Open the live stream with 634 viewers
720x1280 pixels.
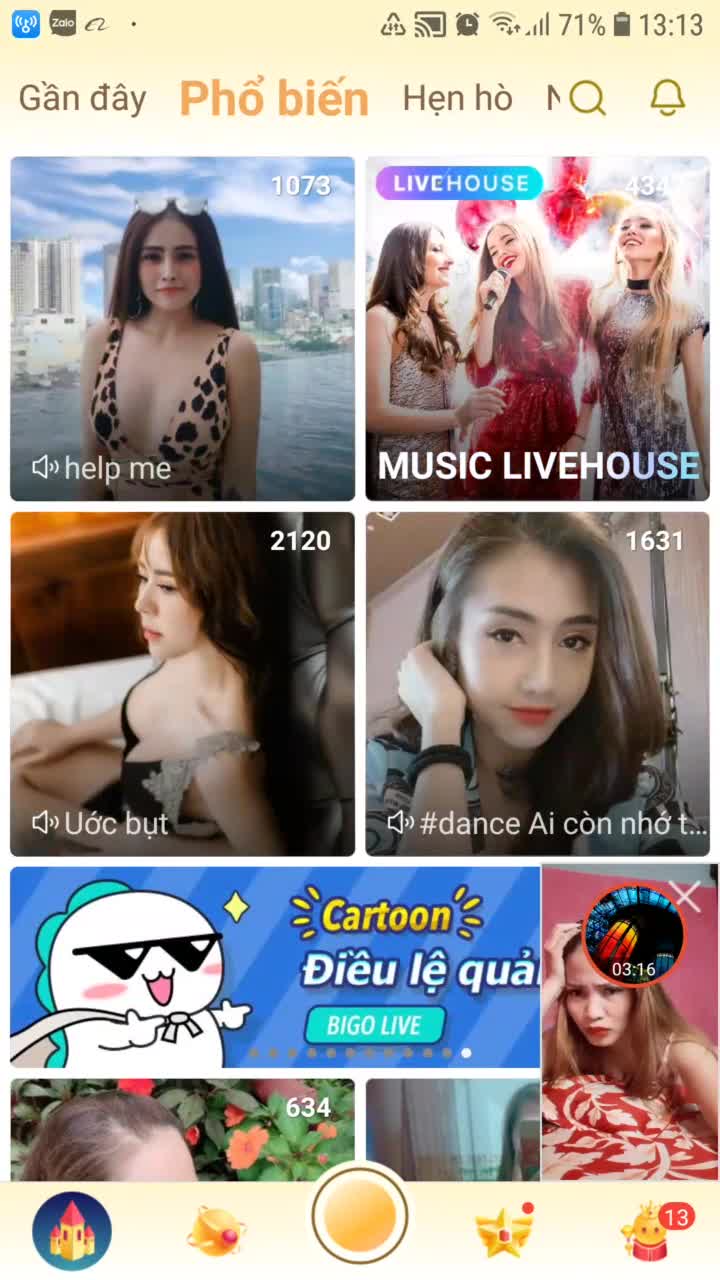[183, 1130]
